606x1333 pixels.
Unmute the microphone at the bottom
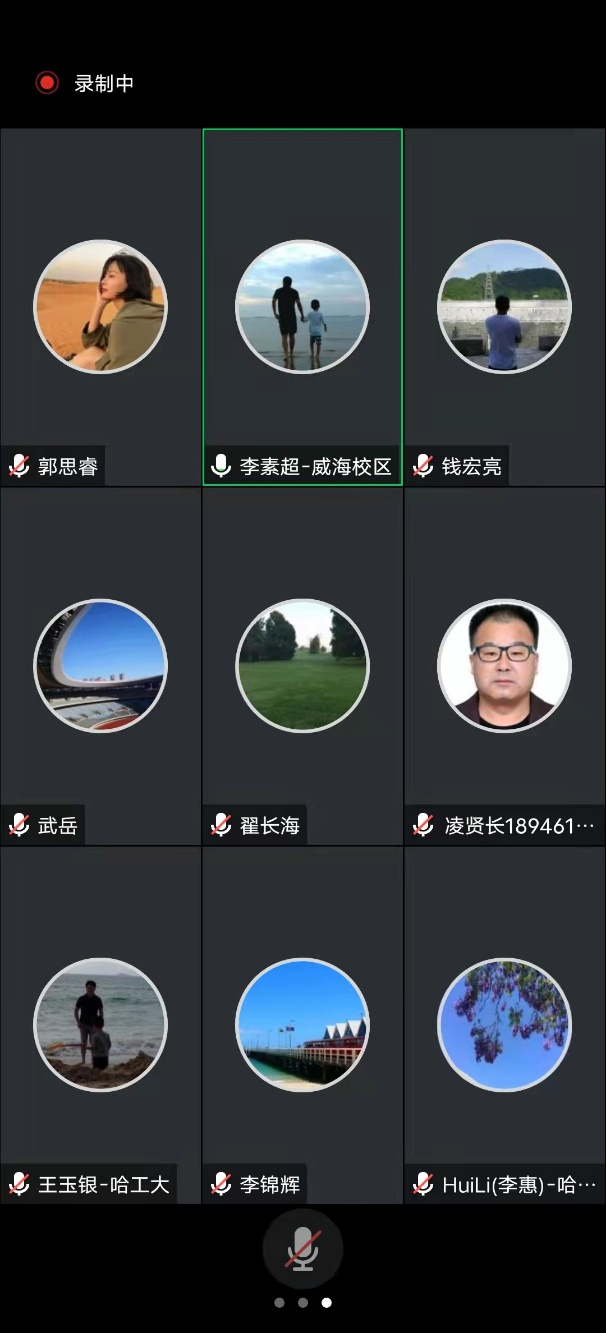302,1249
